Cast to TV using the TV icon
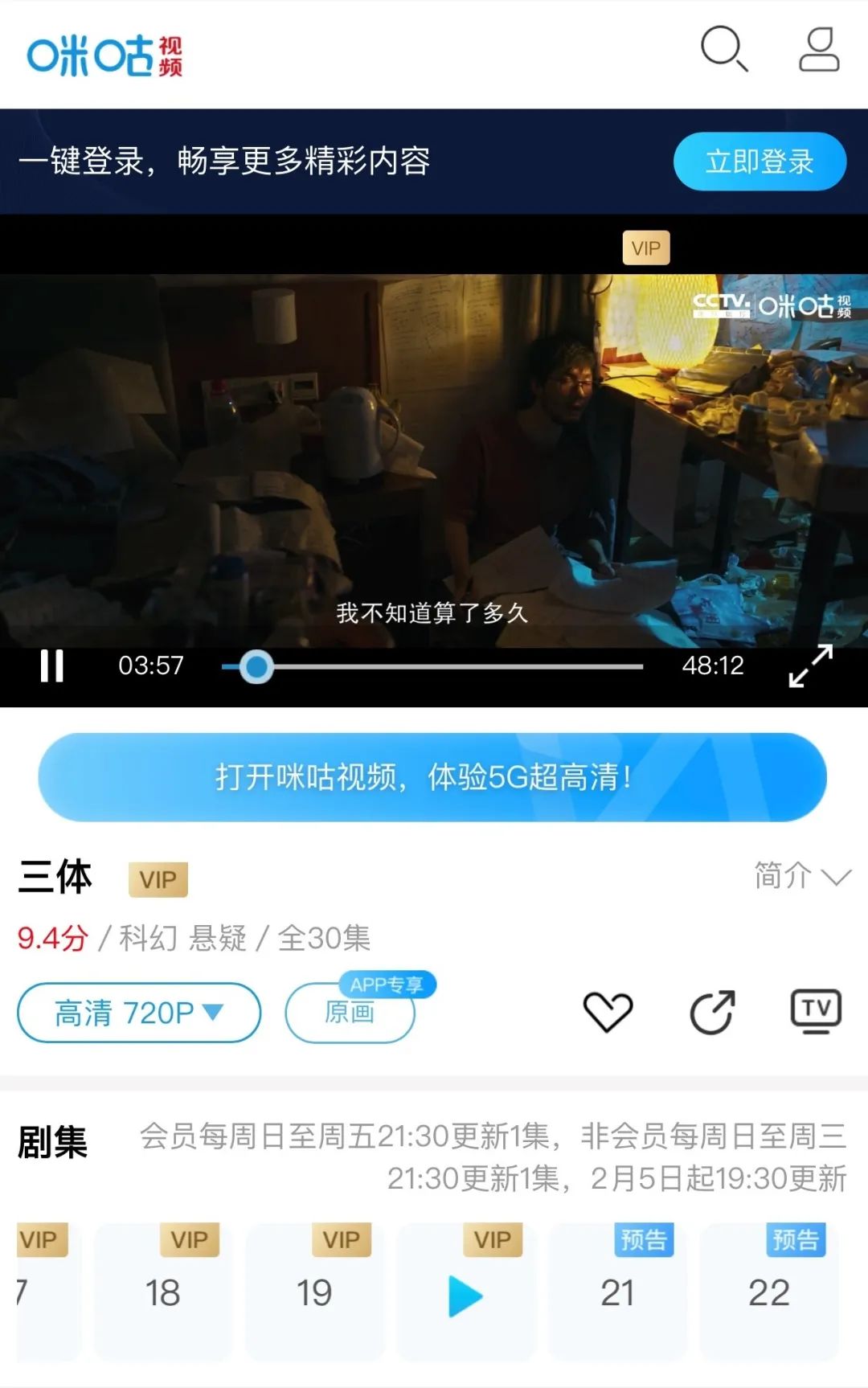The width and height of the screenshot is (868, 1388). [x=817, y=1012]
